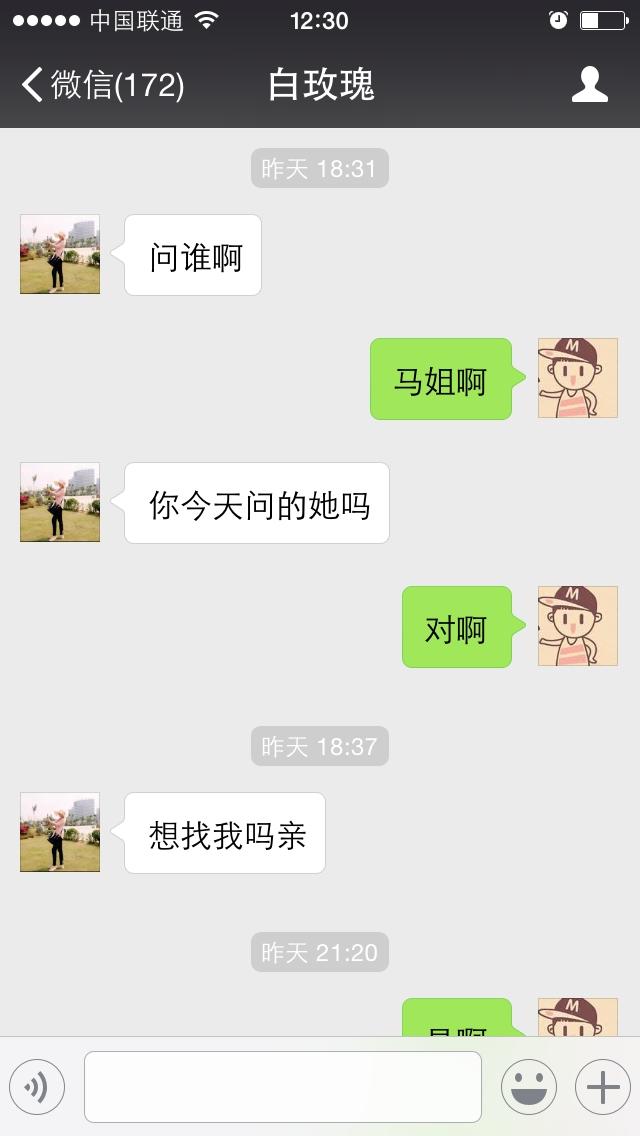This screenshot has width=640, height=1136.
Task: Tap contact avatar beside 想找我吗亲
Action: point(60,832)
